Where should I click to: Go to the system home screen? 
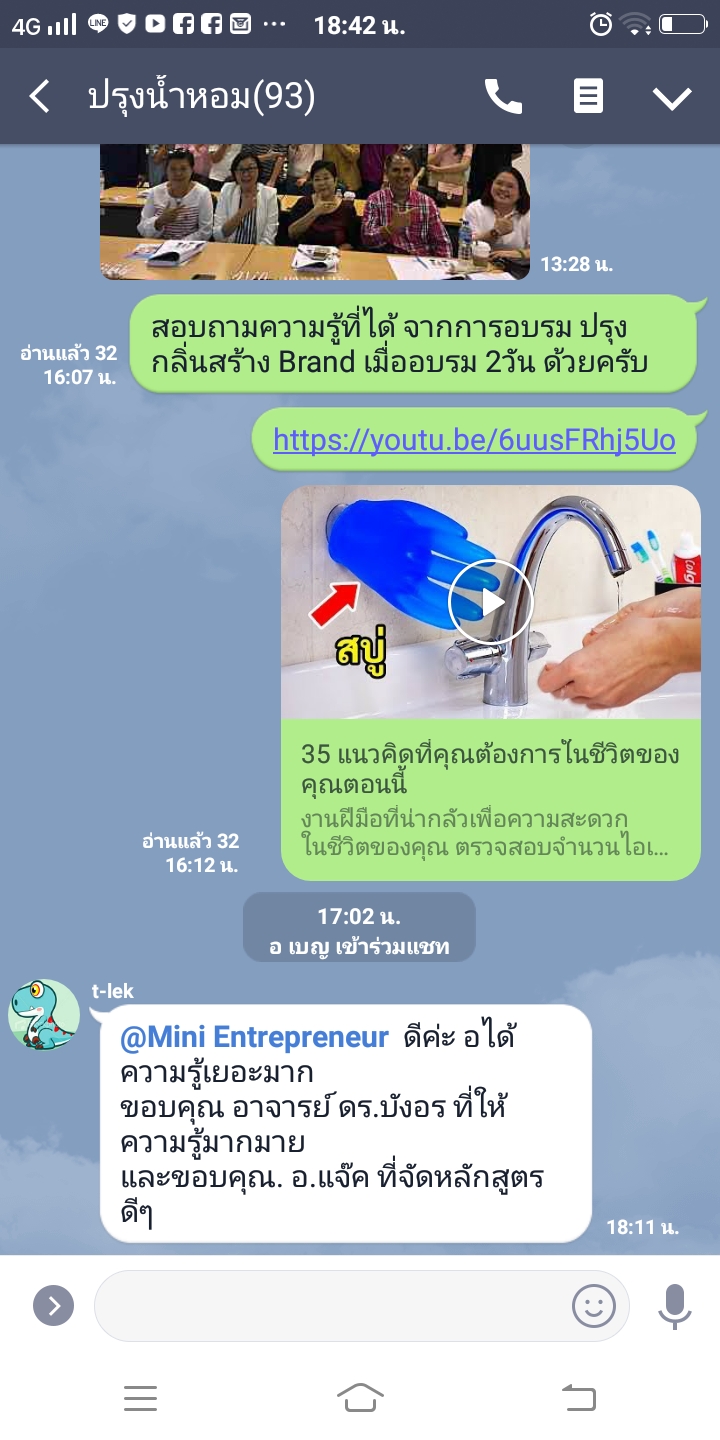pos(360,1397)
